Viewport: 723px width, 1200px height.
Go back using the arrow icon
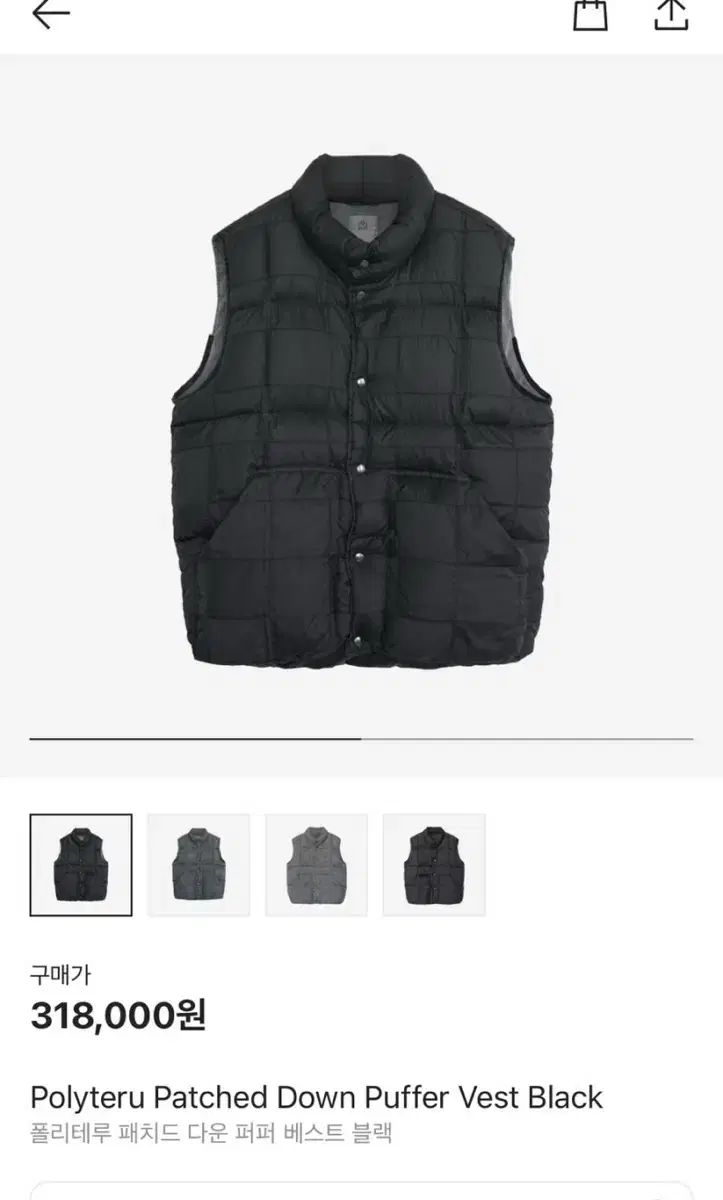coord(50,14)
